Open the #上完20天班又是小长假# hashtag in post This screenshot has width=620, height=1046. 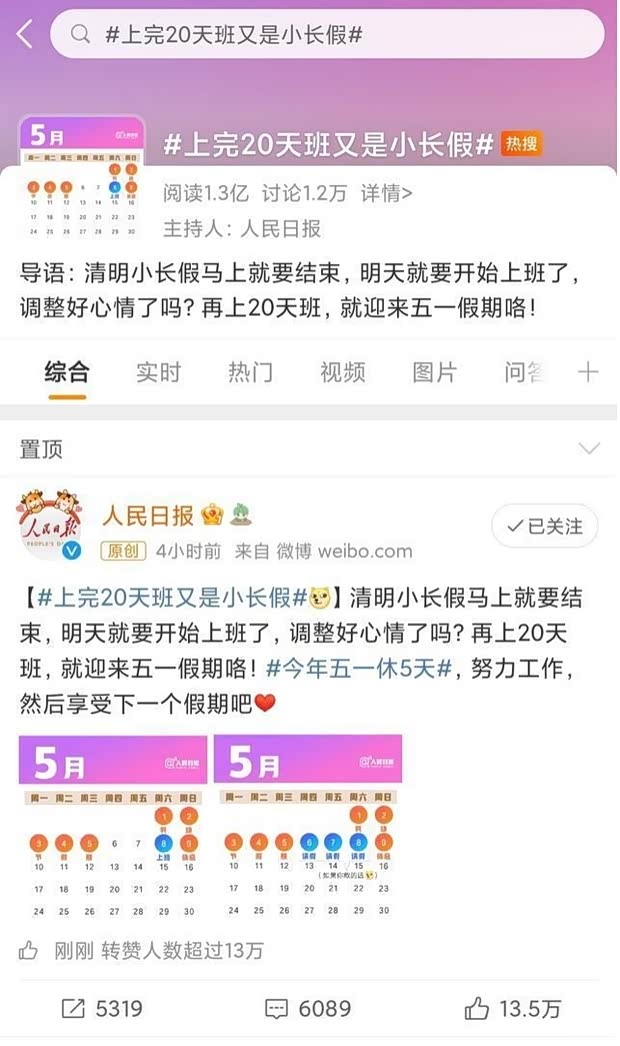tap(170, 599)
